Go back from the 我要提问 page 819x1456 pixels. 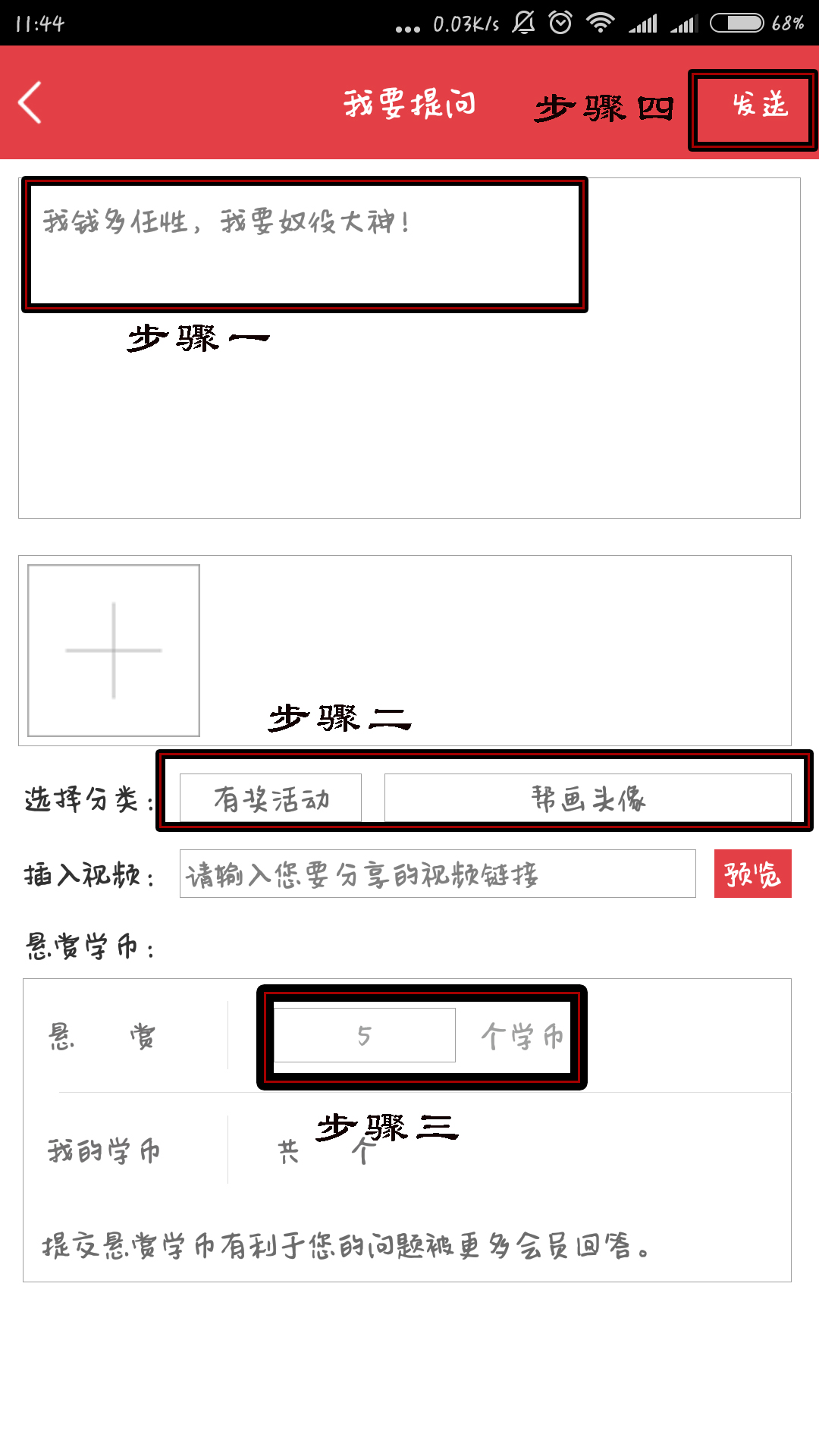click(x=30, y=102)
